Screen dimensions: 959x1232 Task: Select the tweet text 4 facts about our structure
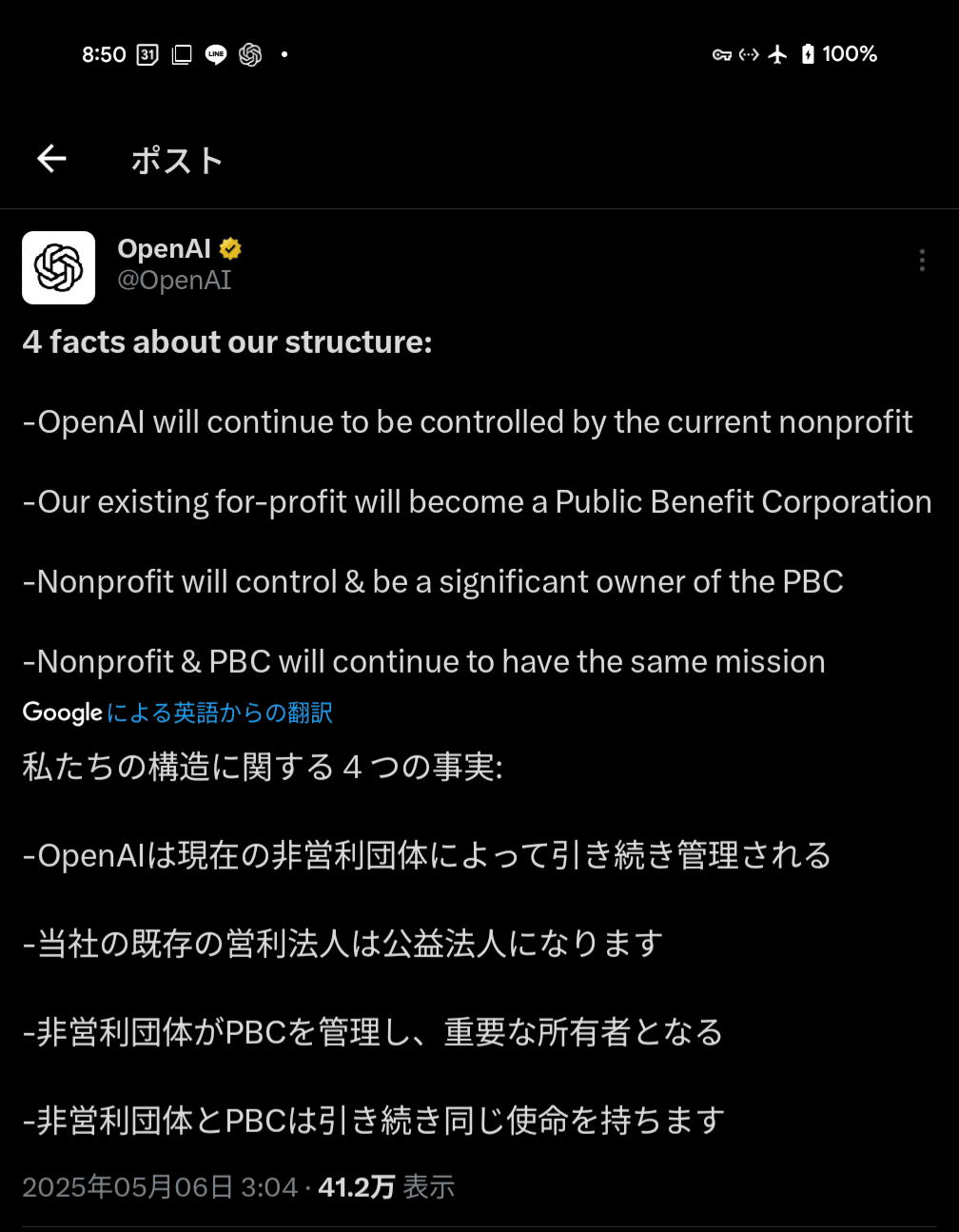pyautogui.click(x=225, y=342)
